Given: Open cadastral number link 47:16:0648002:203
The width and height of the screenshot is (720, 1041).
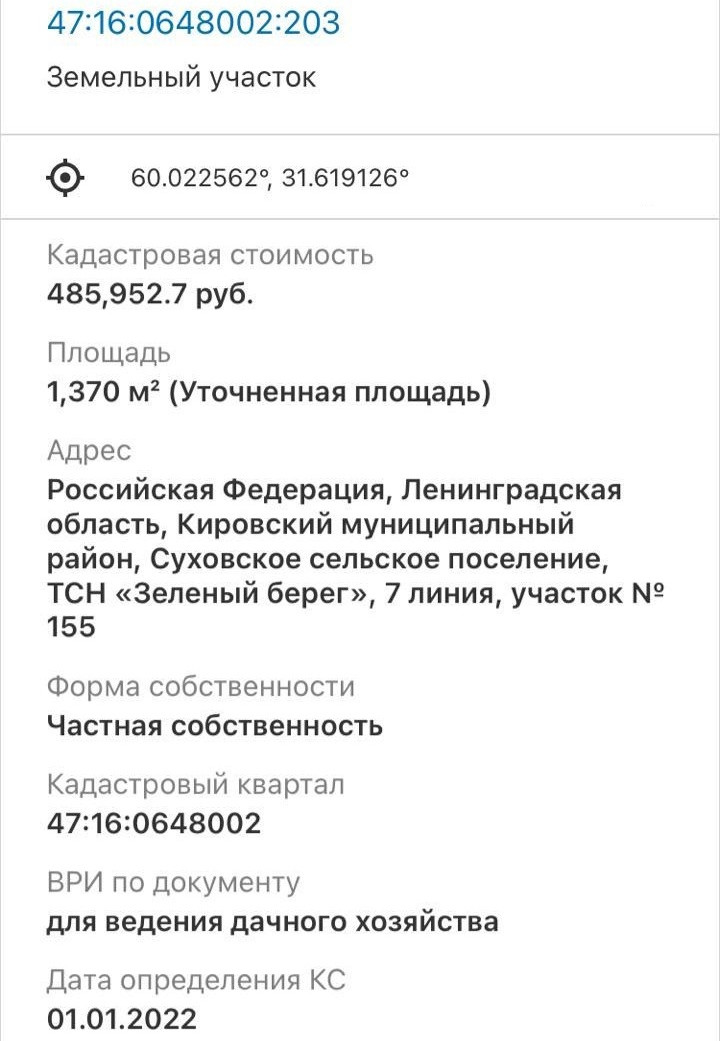Looking at the screenshot, I should point(193,23).
